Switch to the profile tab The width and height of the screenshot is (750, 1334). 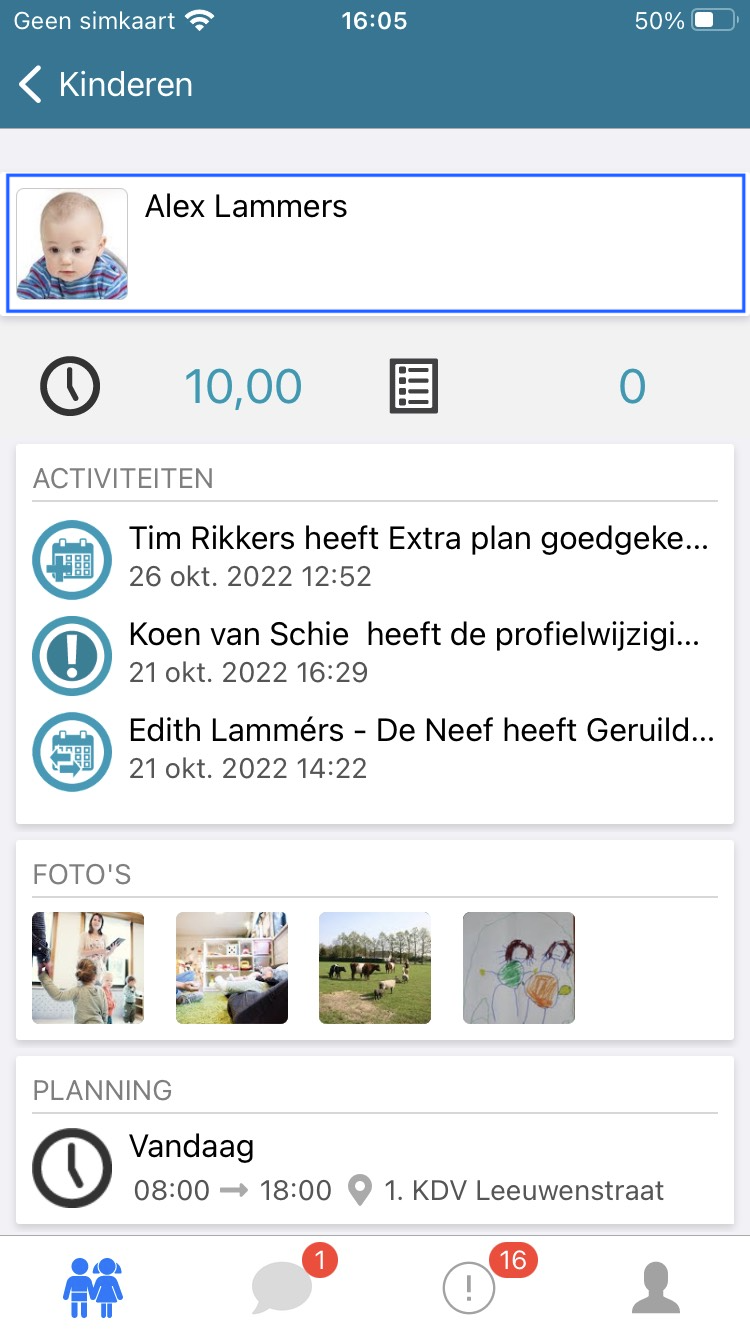pos(656,1286)
